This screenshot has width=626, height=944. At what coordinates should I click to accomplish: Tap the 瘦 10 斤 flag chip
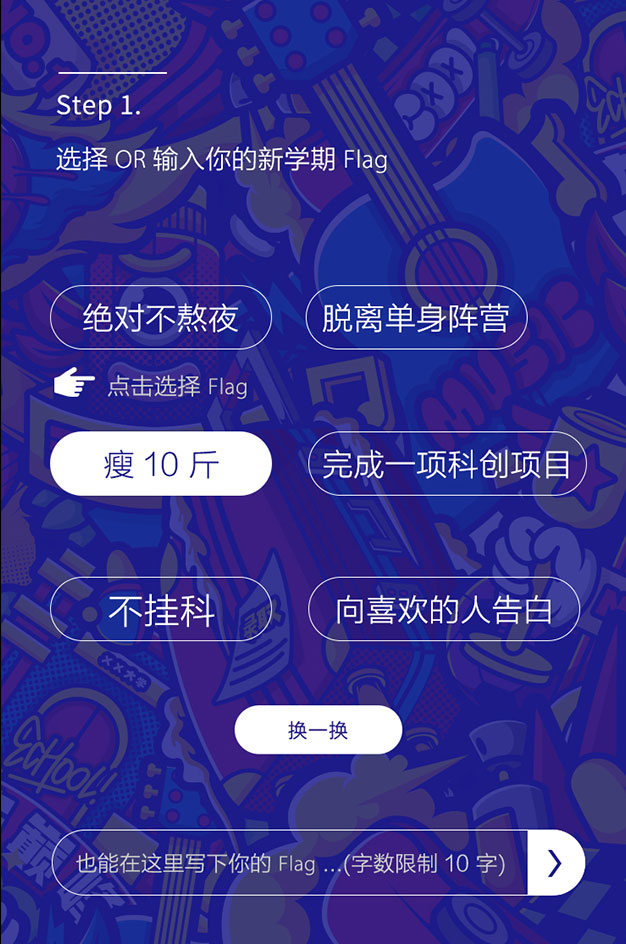pyautogui.click(x=161, y=464)
